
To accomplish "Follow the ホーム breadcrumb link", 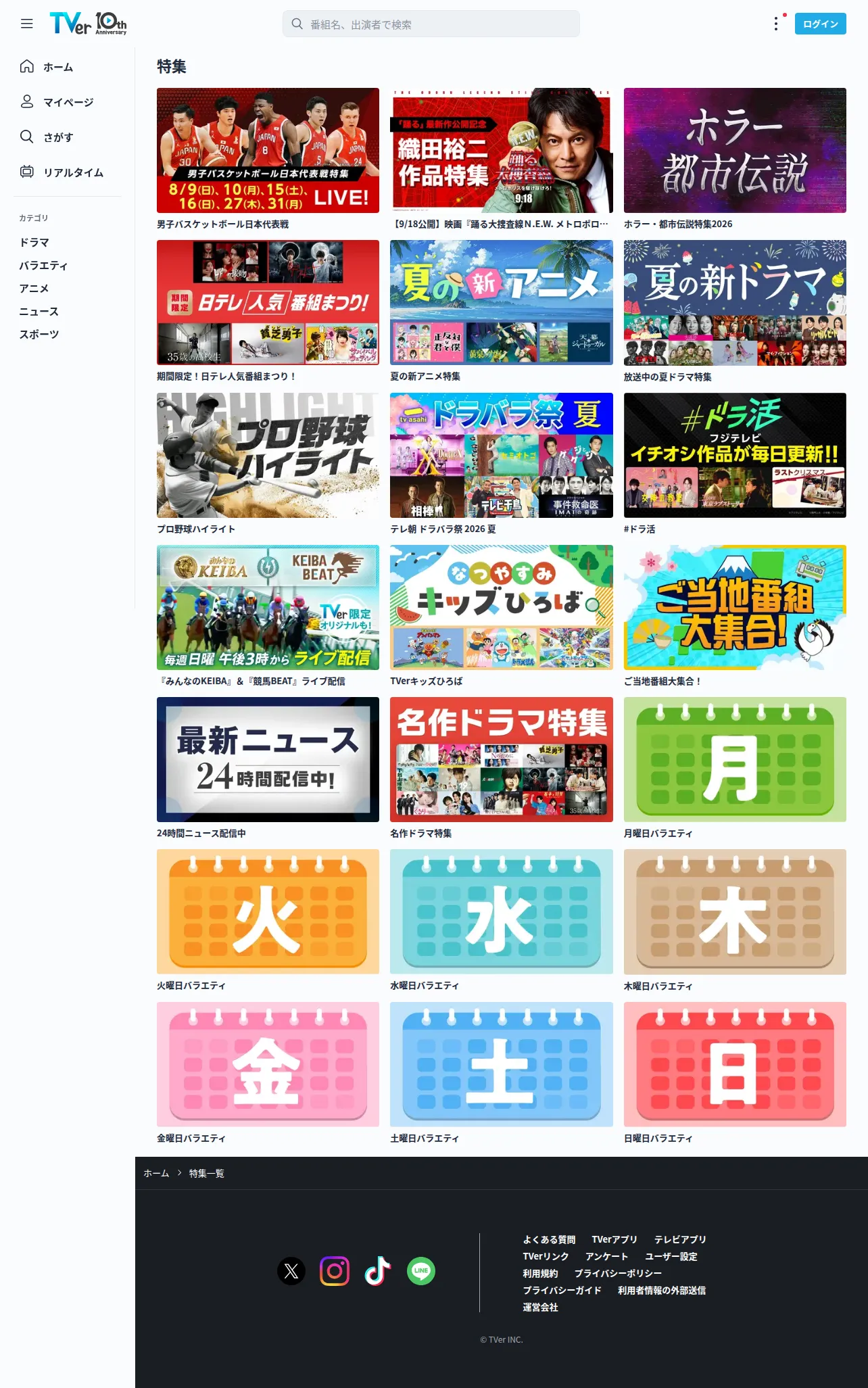I will 156,1173.
